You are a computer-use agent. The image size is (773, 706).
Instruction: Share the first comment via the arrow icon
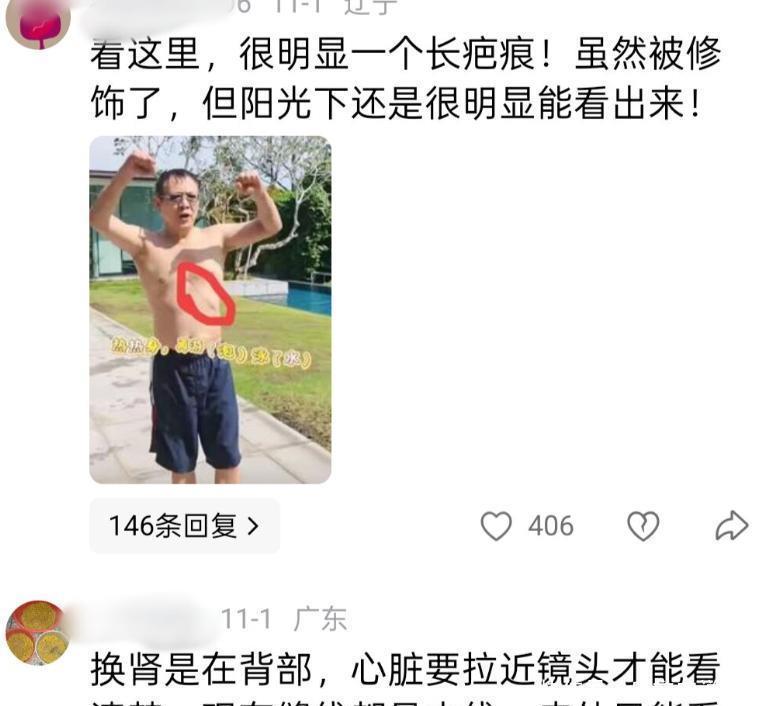pyautogui.click(x=731, y=526)
